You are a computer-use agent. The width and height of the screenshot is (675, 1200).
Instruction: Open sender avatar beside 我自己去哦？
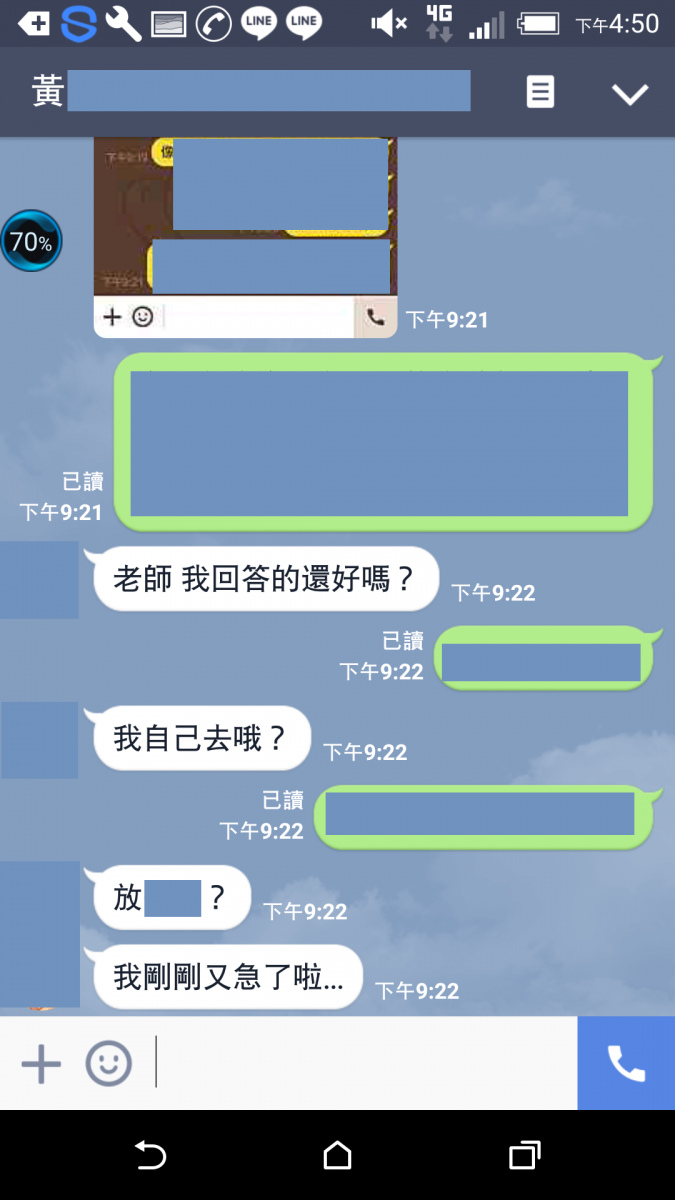(x=40, y=740)
